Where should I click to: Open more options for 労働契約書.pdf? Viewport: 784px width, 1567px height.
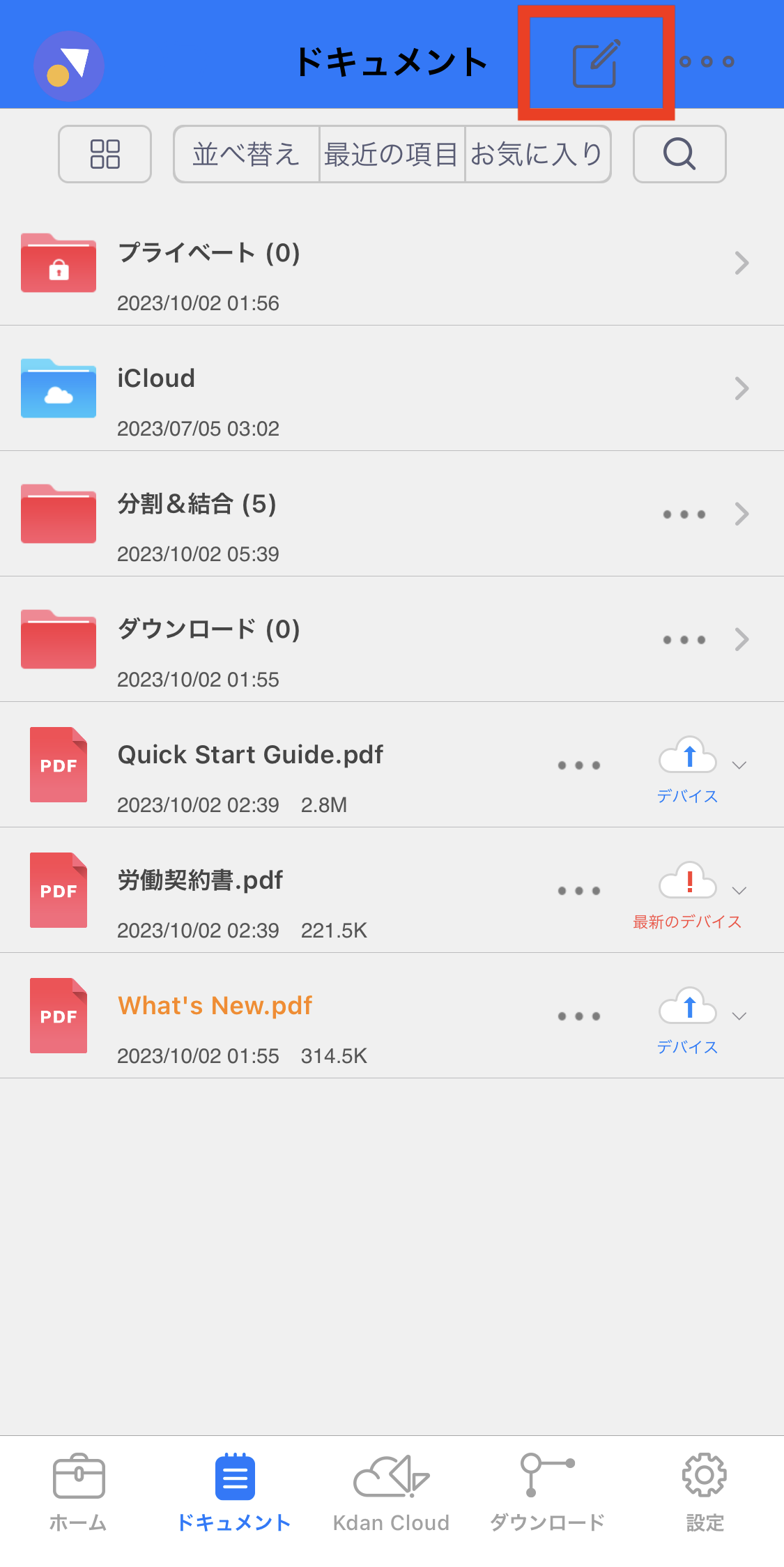pos(579,891)
